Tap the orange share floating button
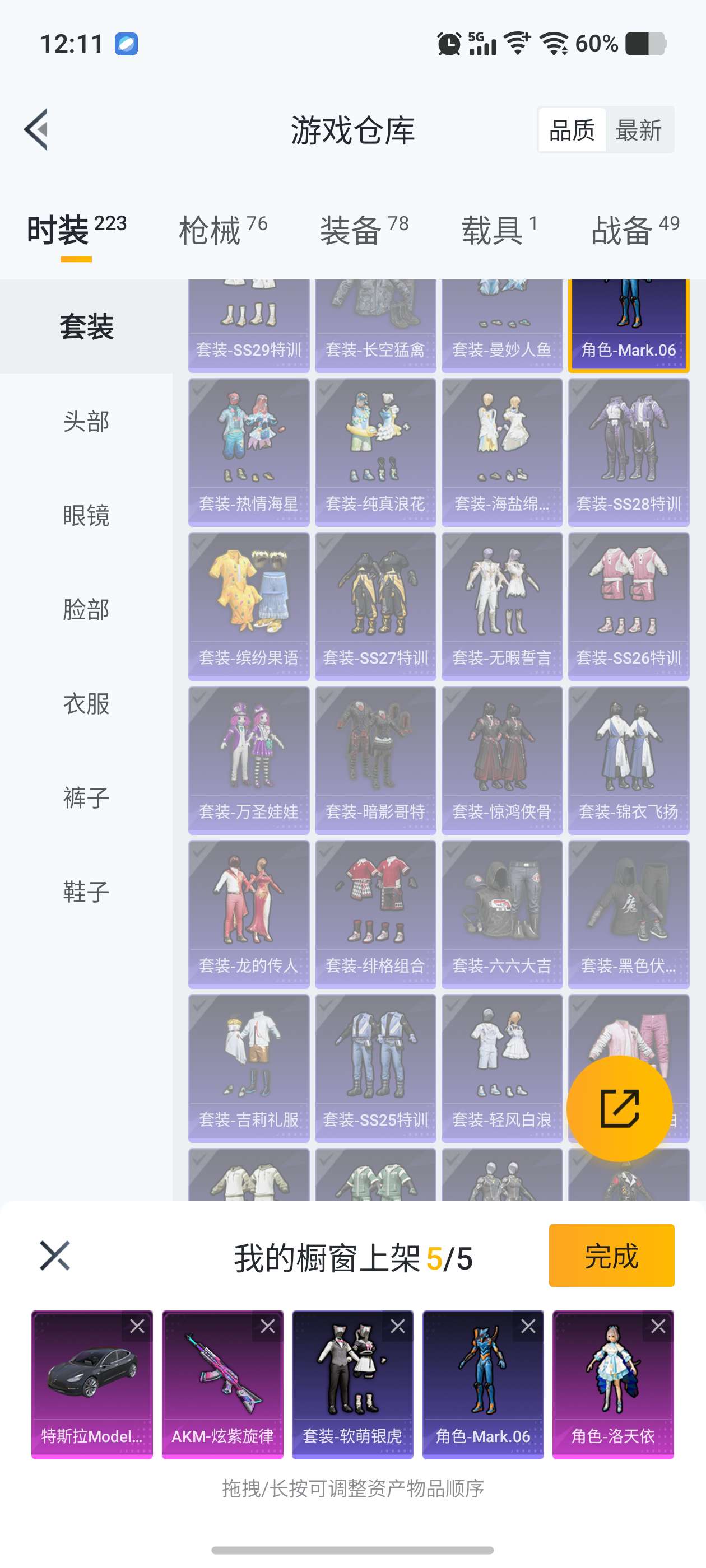The width and height of the screenshot is (706, 1568). [x=619, y=1108]
